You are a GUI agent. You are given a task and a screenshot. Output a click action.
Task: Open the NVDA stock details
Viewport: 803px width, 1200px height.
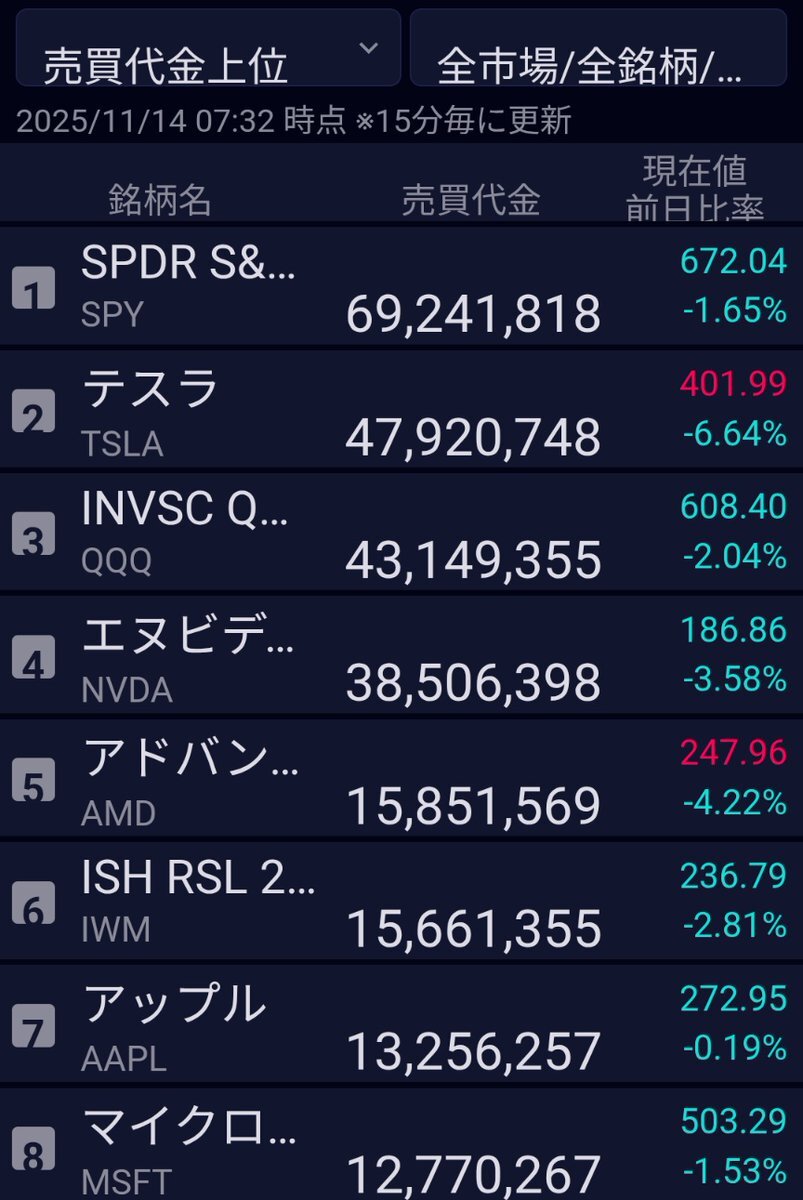(400, 658)
